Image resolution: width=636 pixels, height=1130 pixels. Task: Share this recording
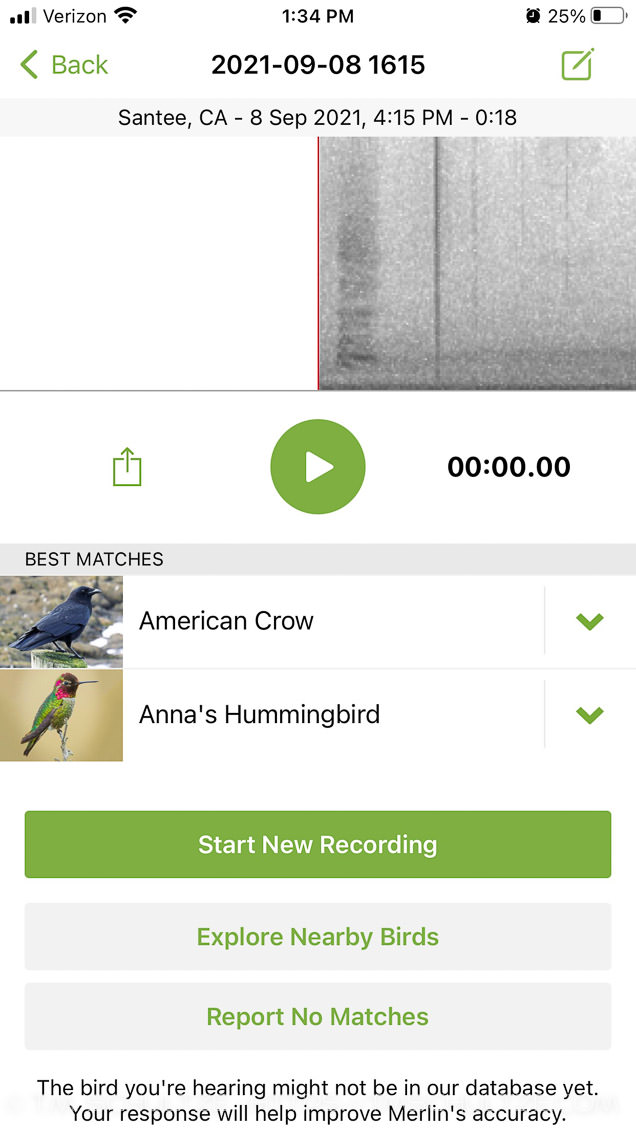click(x=127, y=467)
